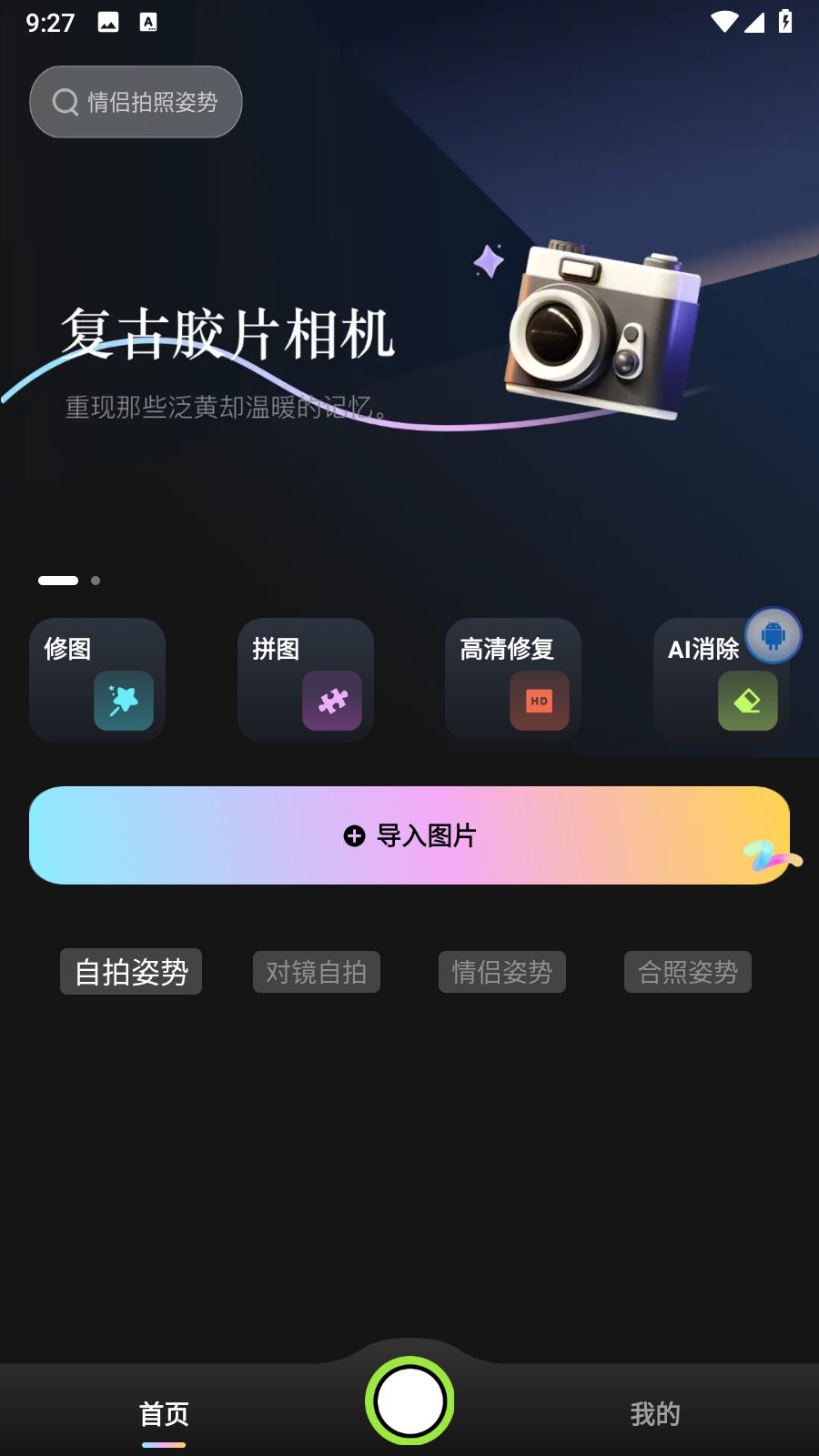Open the camera shutter button

tap(409, 1401)
